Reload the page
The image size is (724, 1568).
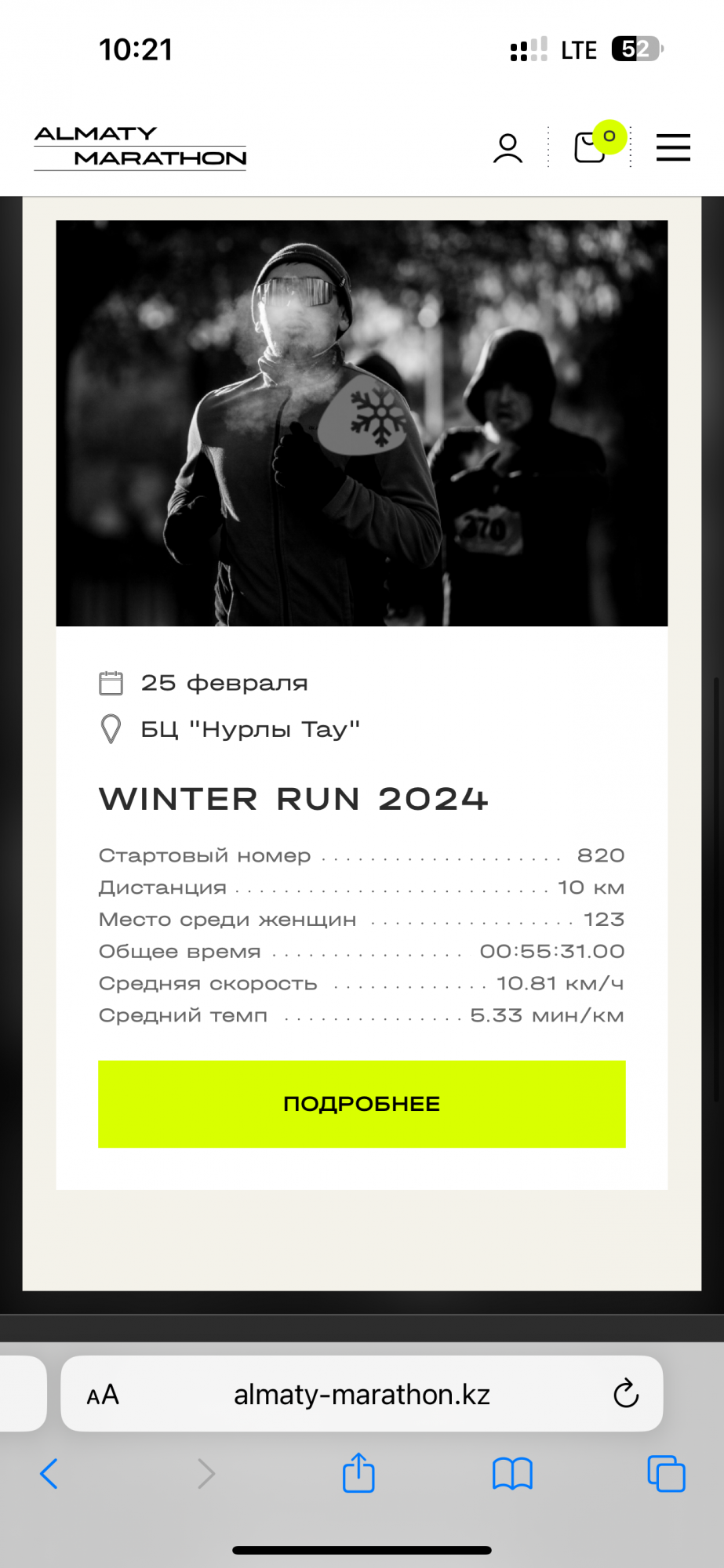625,1396
